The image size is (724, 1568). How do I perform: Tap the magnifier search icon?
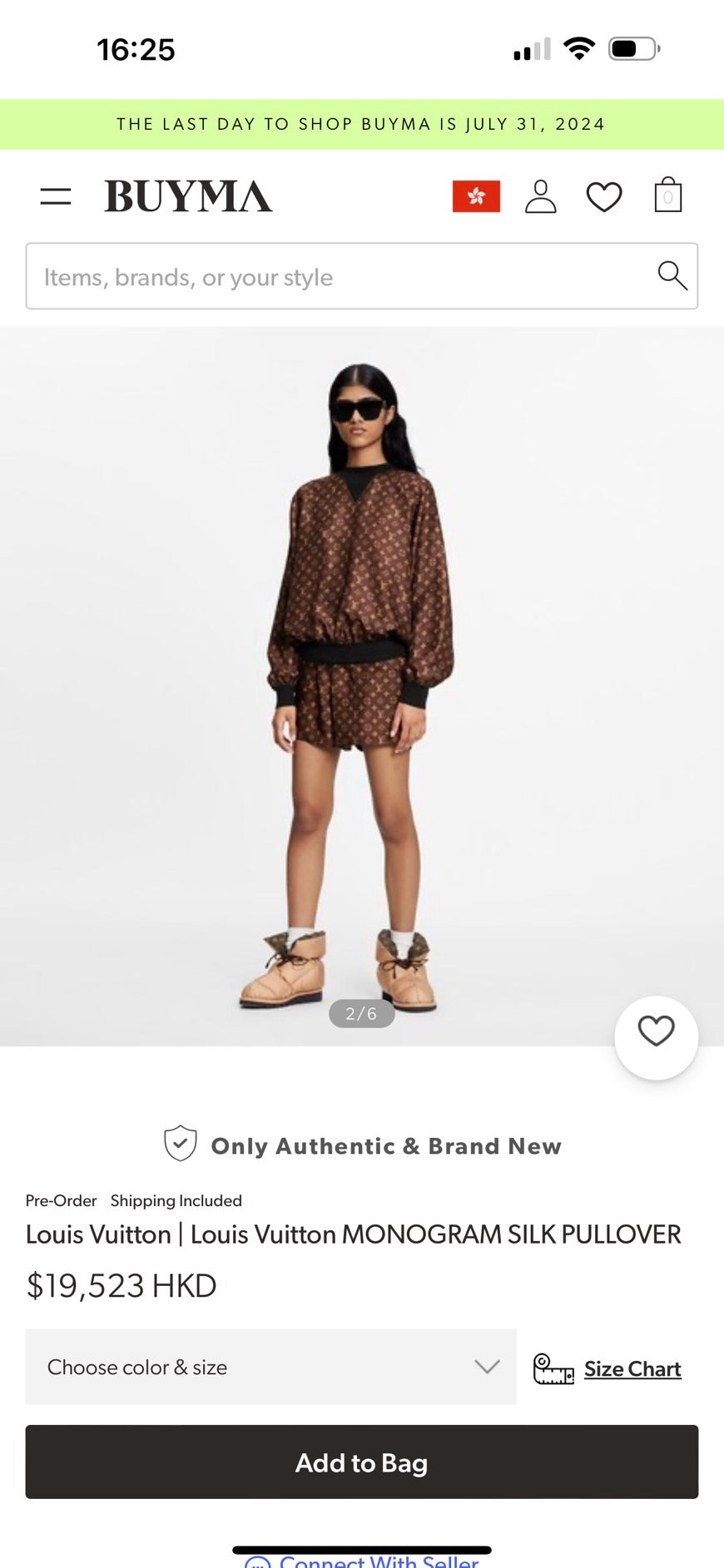coord(672,275)
